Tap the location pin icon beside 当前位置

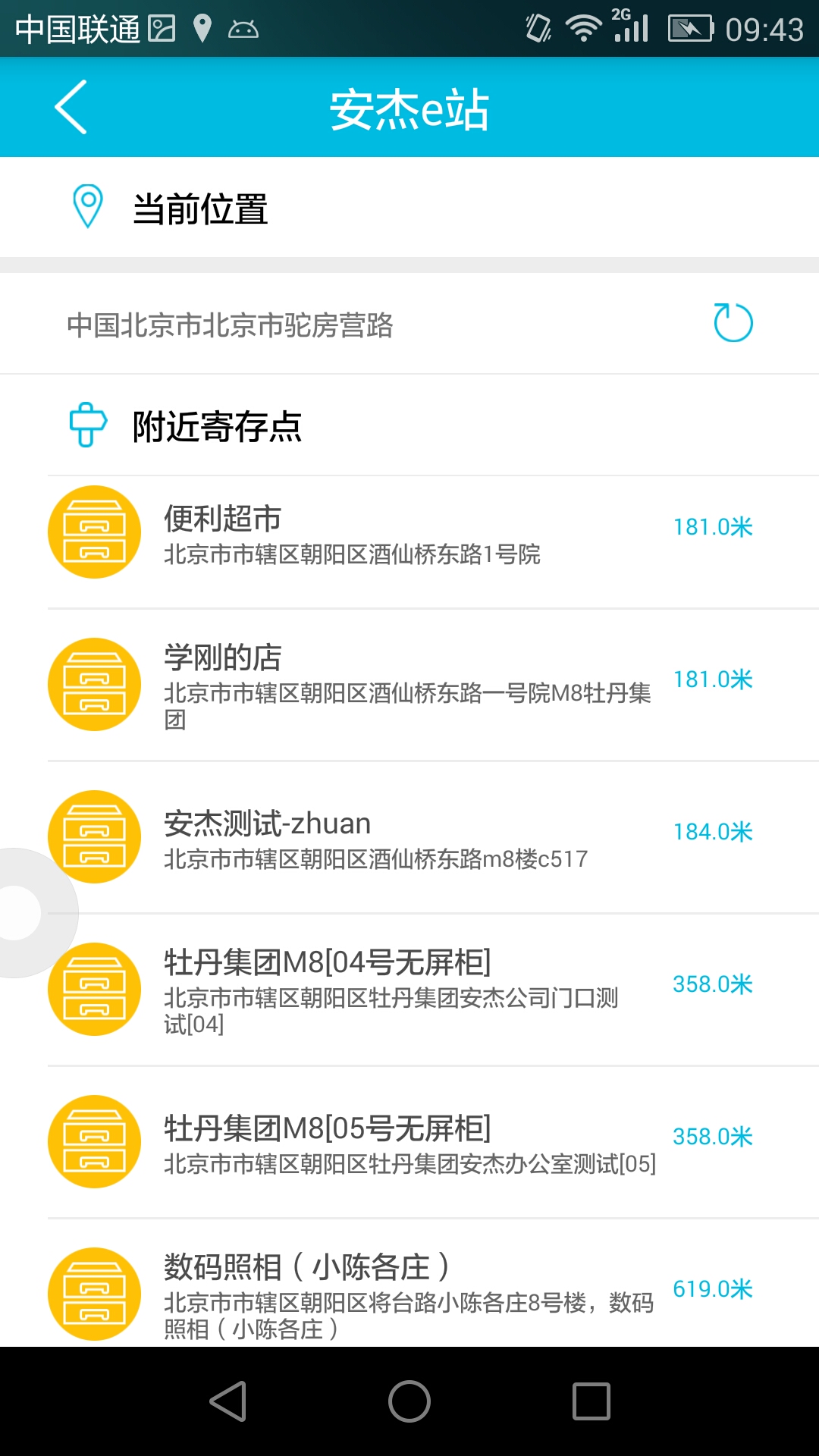pyautogui.click(x=89, y=206)
